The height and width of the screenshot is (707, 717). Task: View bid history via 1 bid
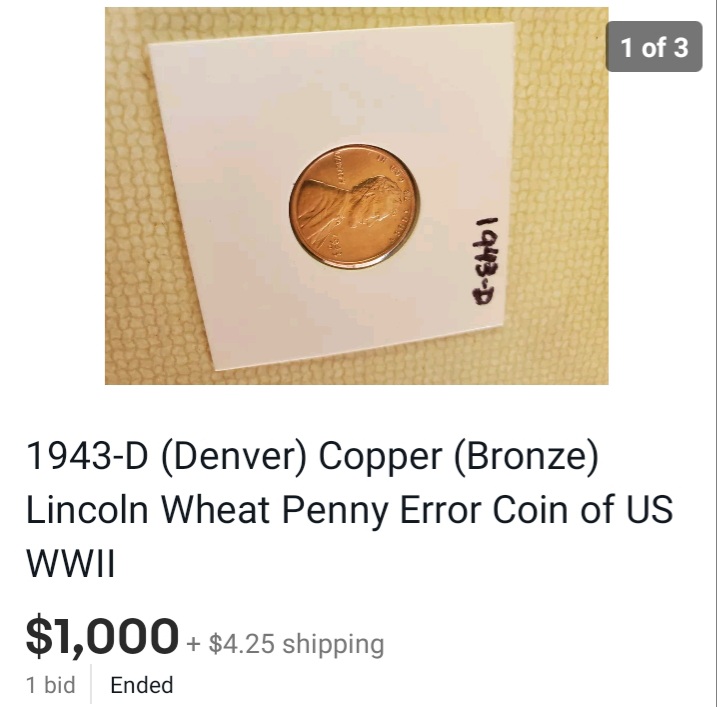[x=50, y=686]
